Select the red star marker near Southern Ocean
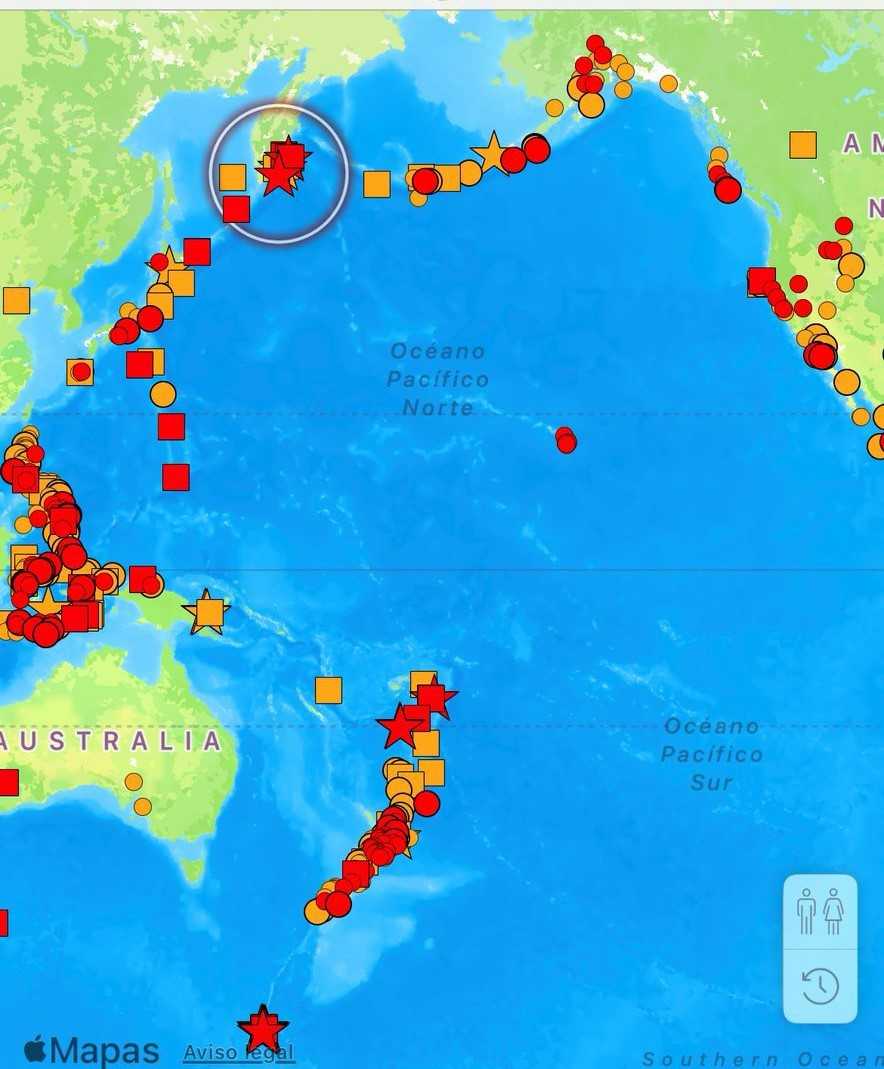The width and height of the screenshot is (884, 1069). tap(263, 1029)
